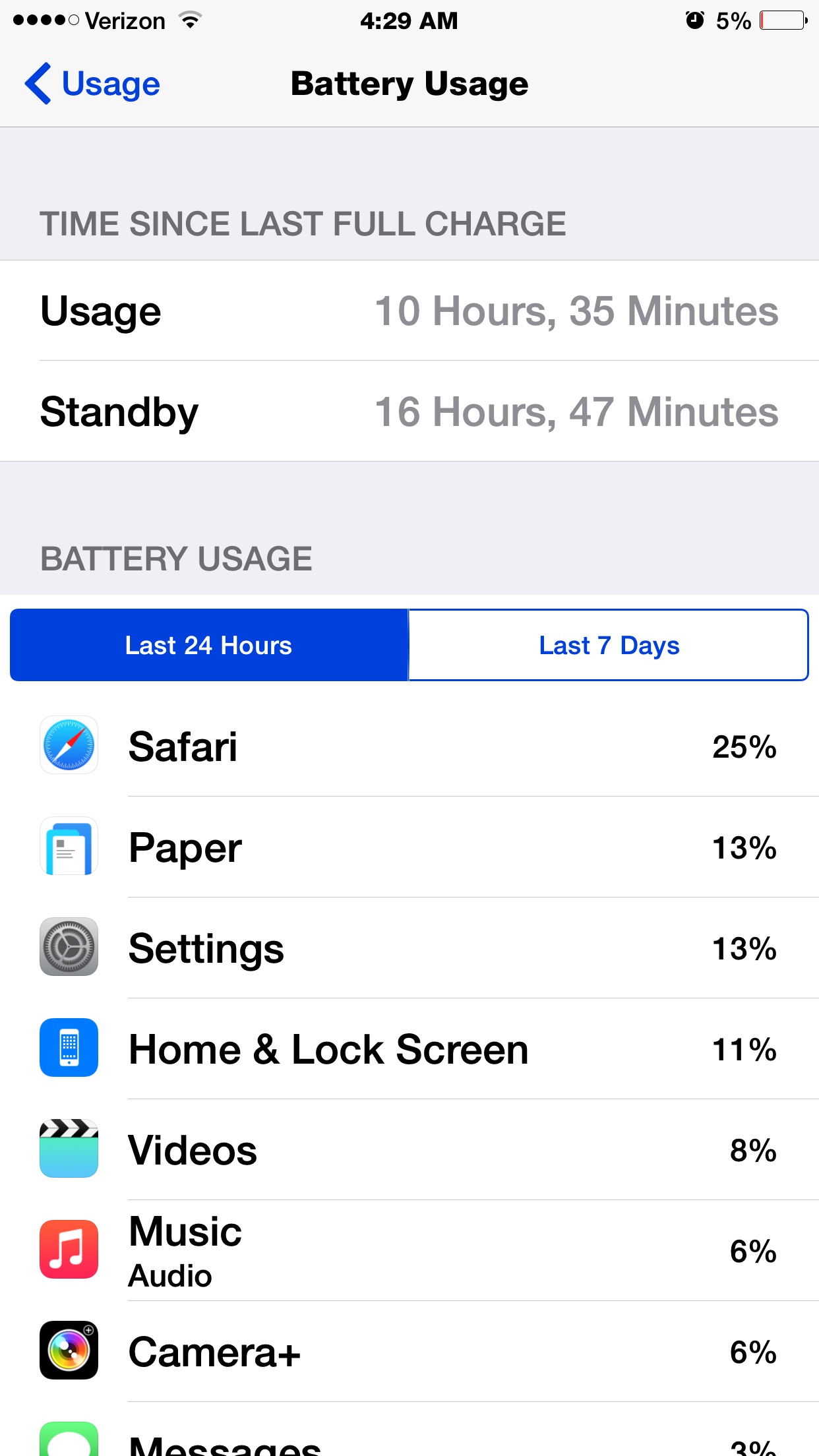Switch to the Last 7 Days view
Image resolution: width=819 pixels, height=1456 pixels.
pos(609,645)
